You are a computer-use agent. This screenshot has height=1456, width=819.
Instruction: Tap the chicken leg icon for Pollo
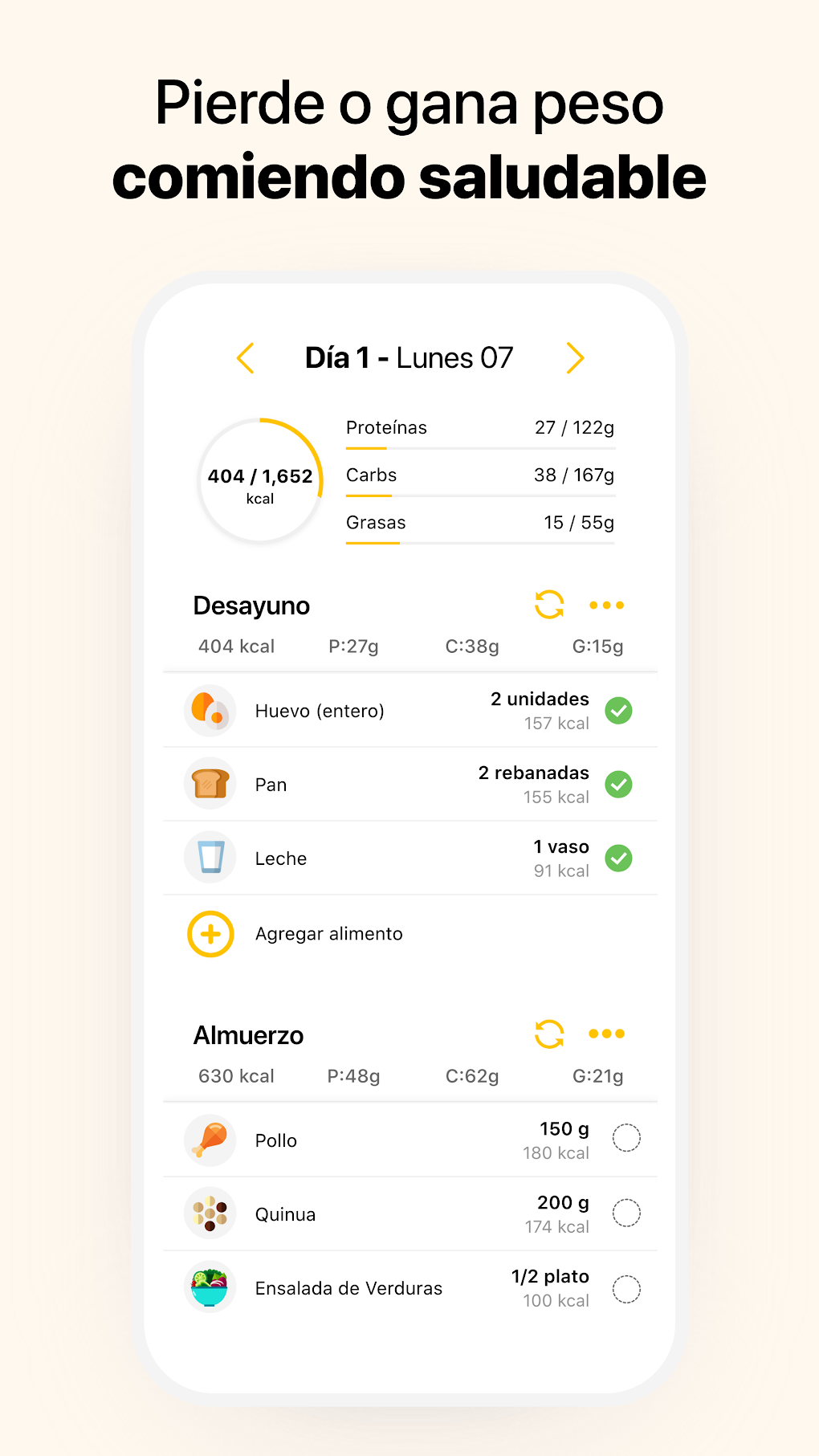pos(209,1140)
